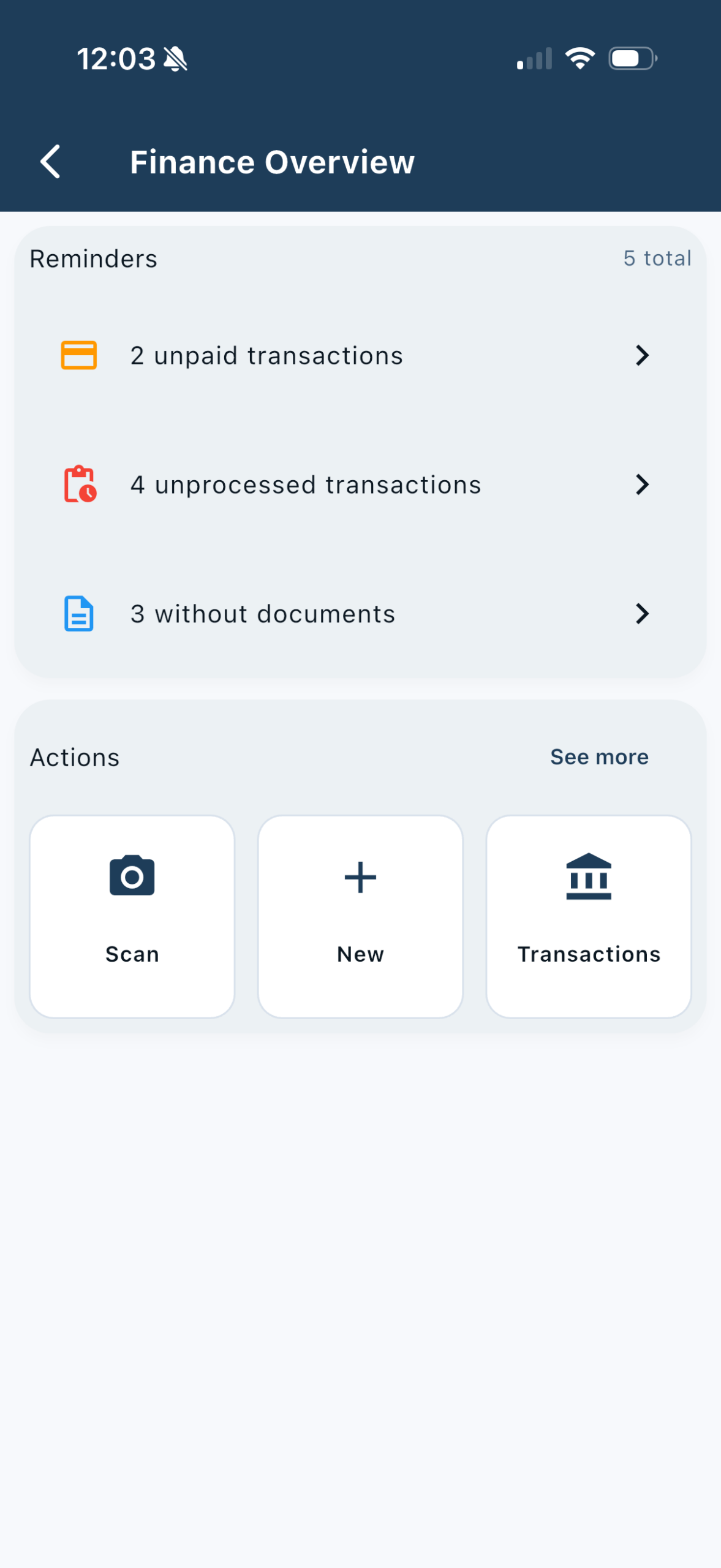Open the Transactions action
This screenshot has height=1568, width=721.
click(588, 916)
